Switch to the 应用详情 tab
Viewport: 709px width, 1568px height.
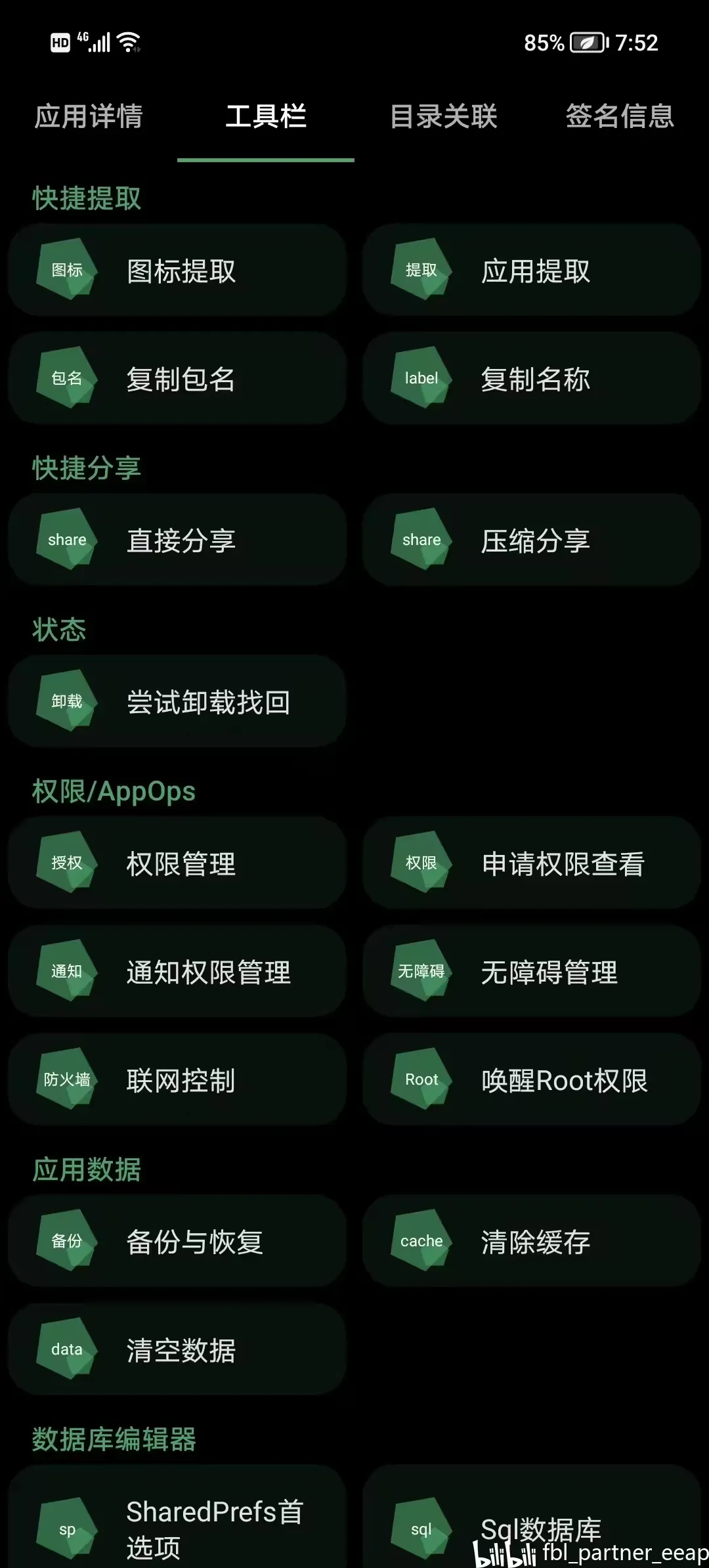89,117
